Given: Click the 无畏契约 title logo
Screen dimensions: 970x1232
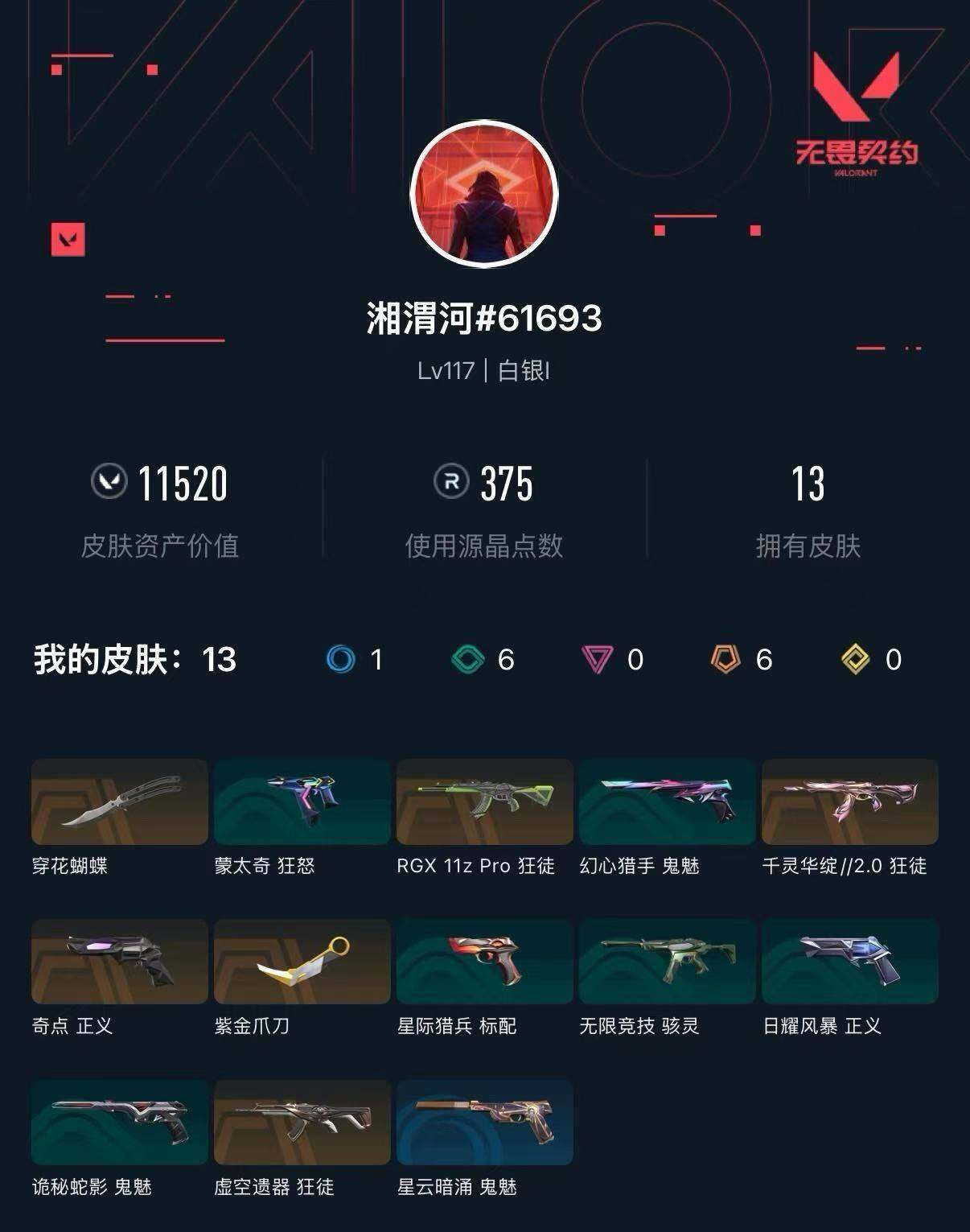Looking at the screenshot, I should point(858,151).
